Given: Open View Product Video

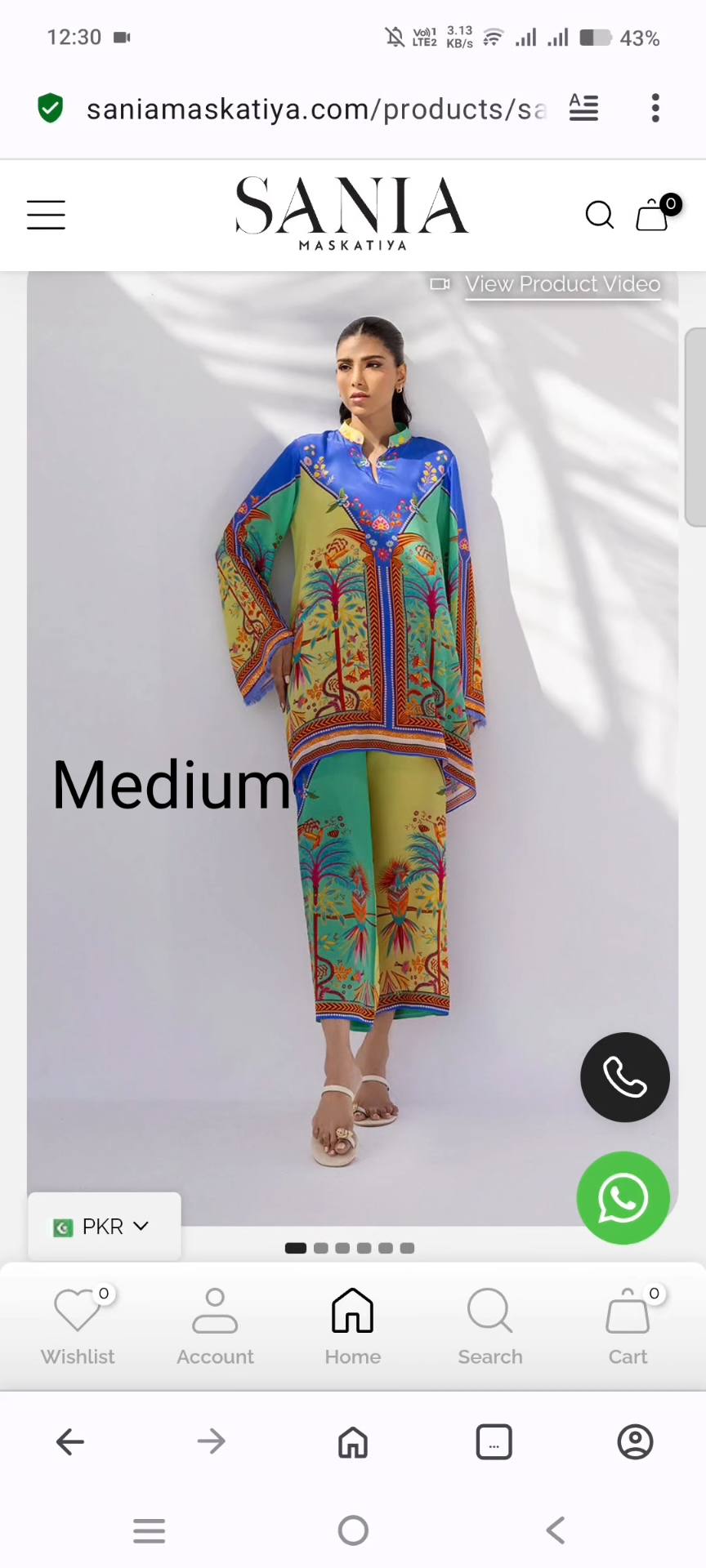Looking at the screenshot, I should [x=562, y=284].
